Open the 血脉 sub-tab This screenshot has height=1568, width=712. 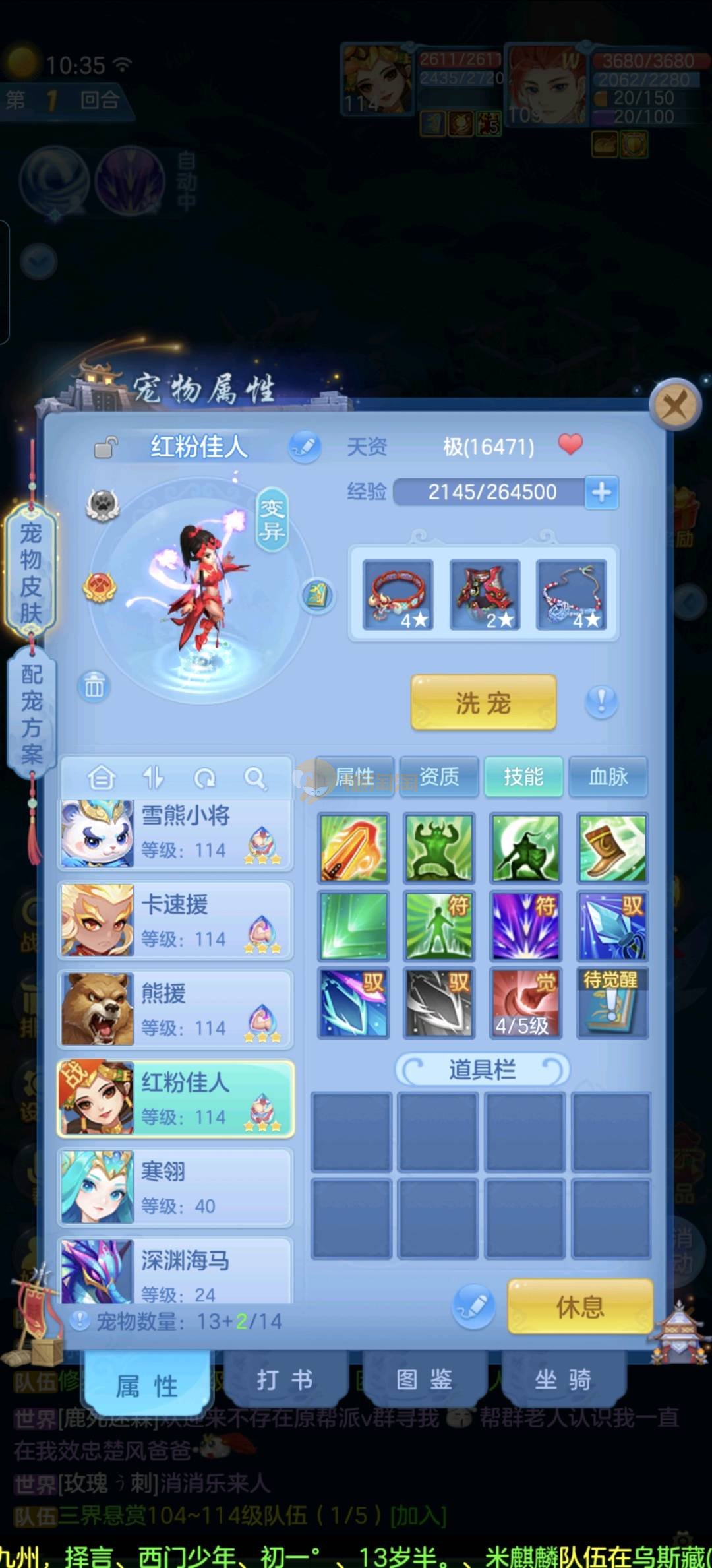(608, 777)
